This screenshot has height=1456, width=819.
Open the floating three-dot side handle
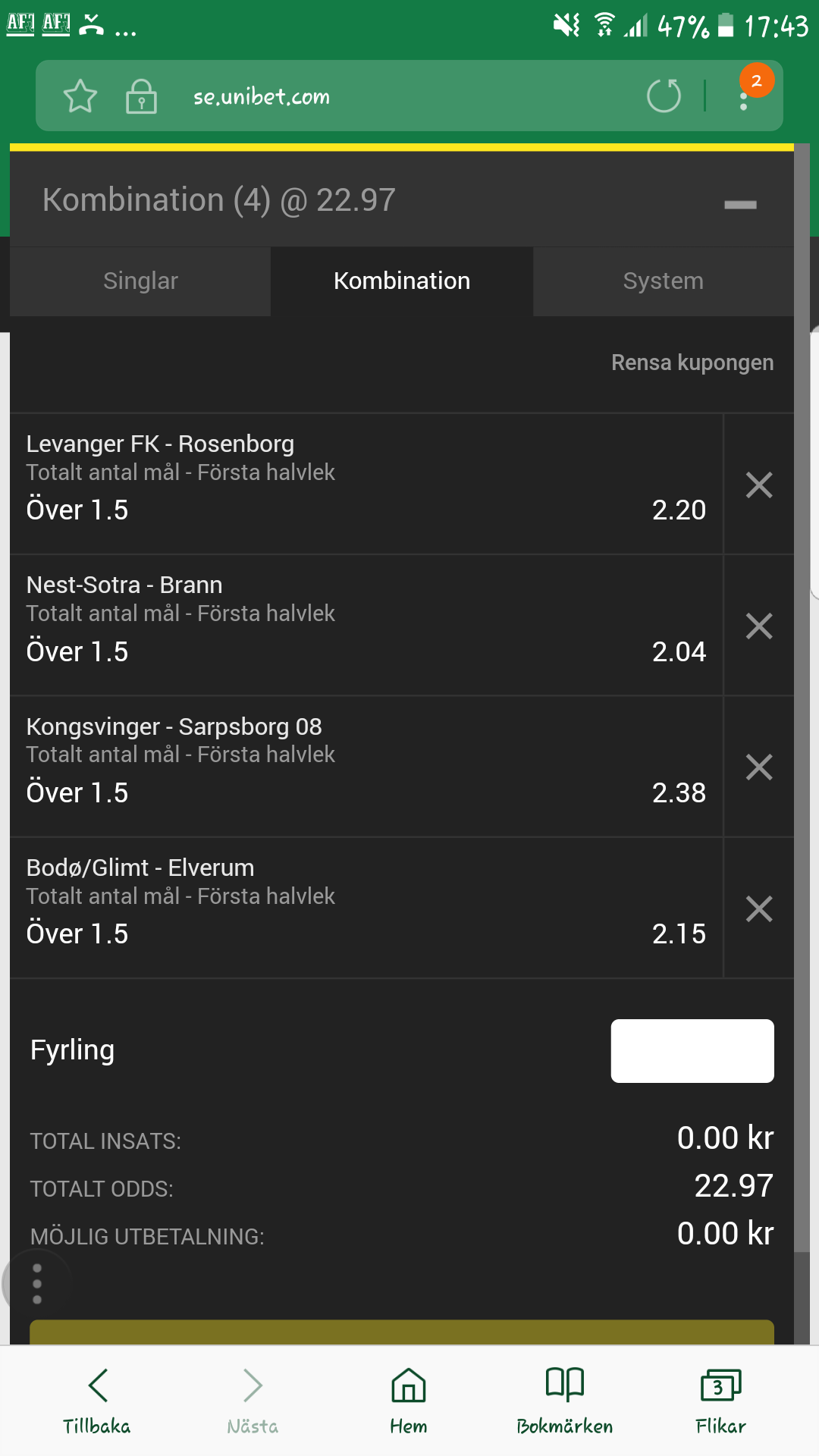pyautogui.click(x=36, y=1284)
